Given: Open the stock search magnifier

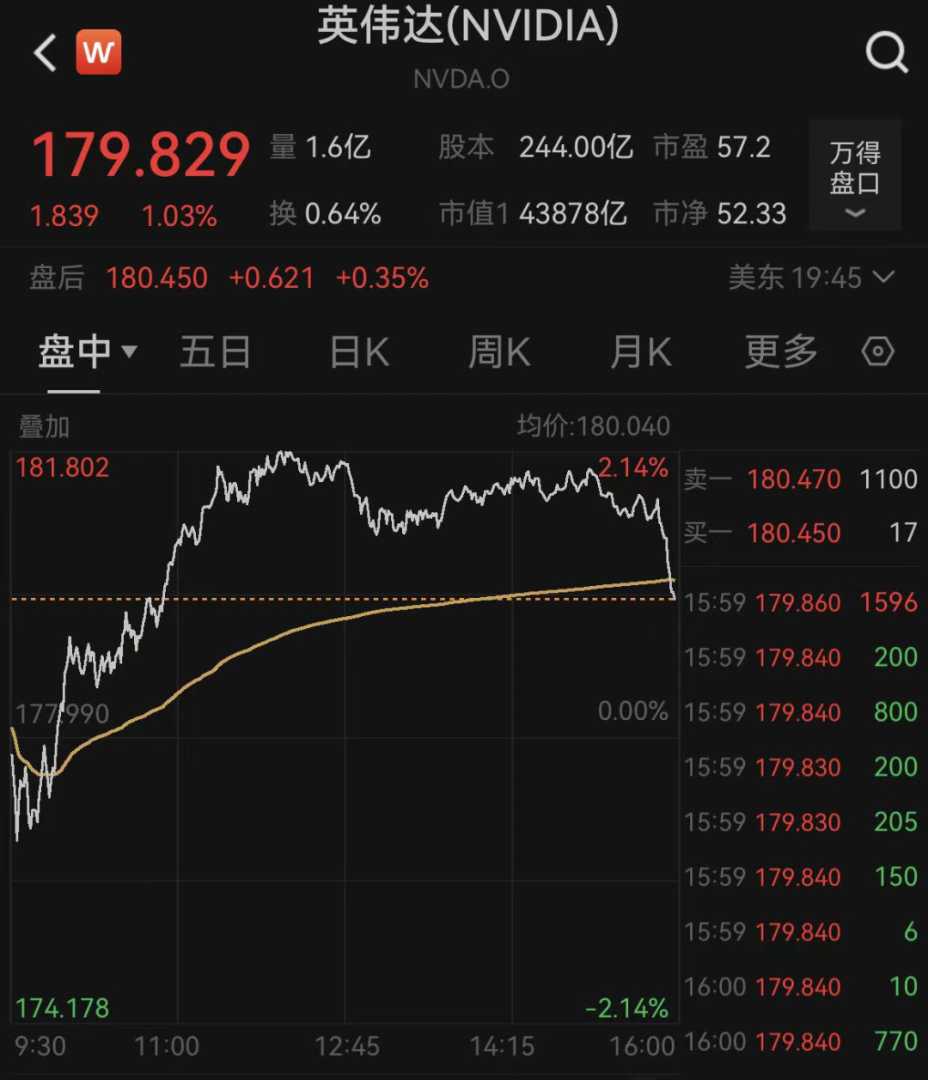Looking at the screenshot, I should (886, 51).
